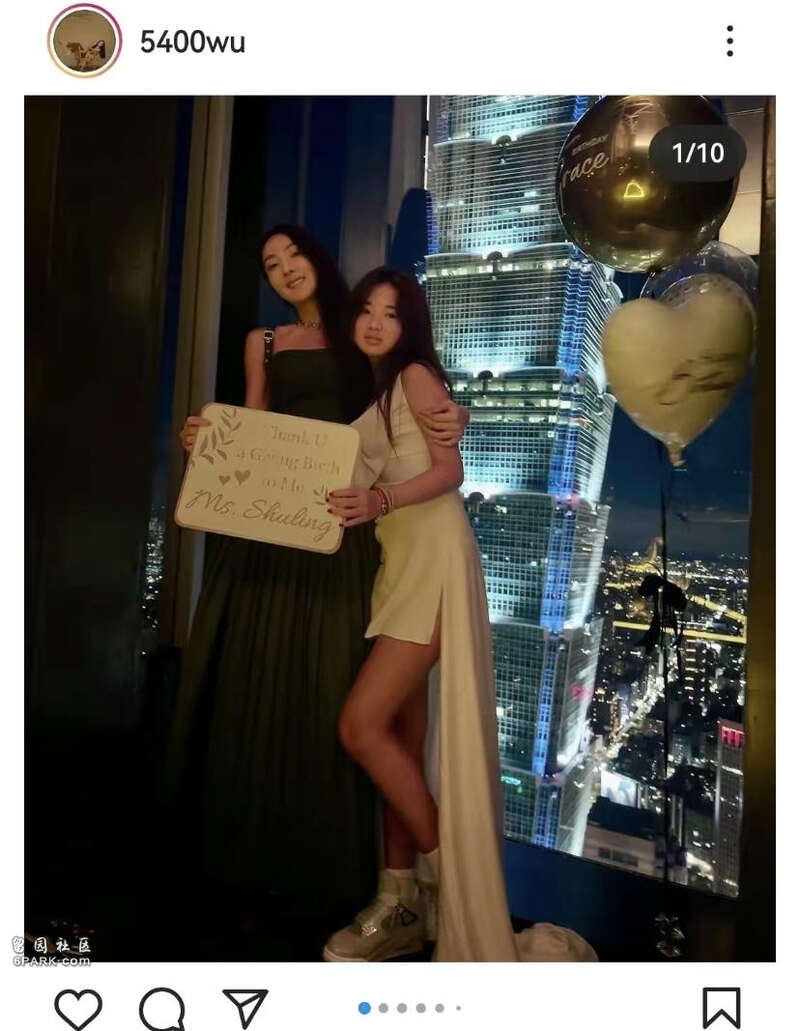Open comments on this post
Viewport: 800px width, 1031px height.
point(162,1007)
